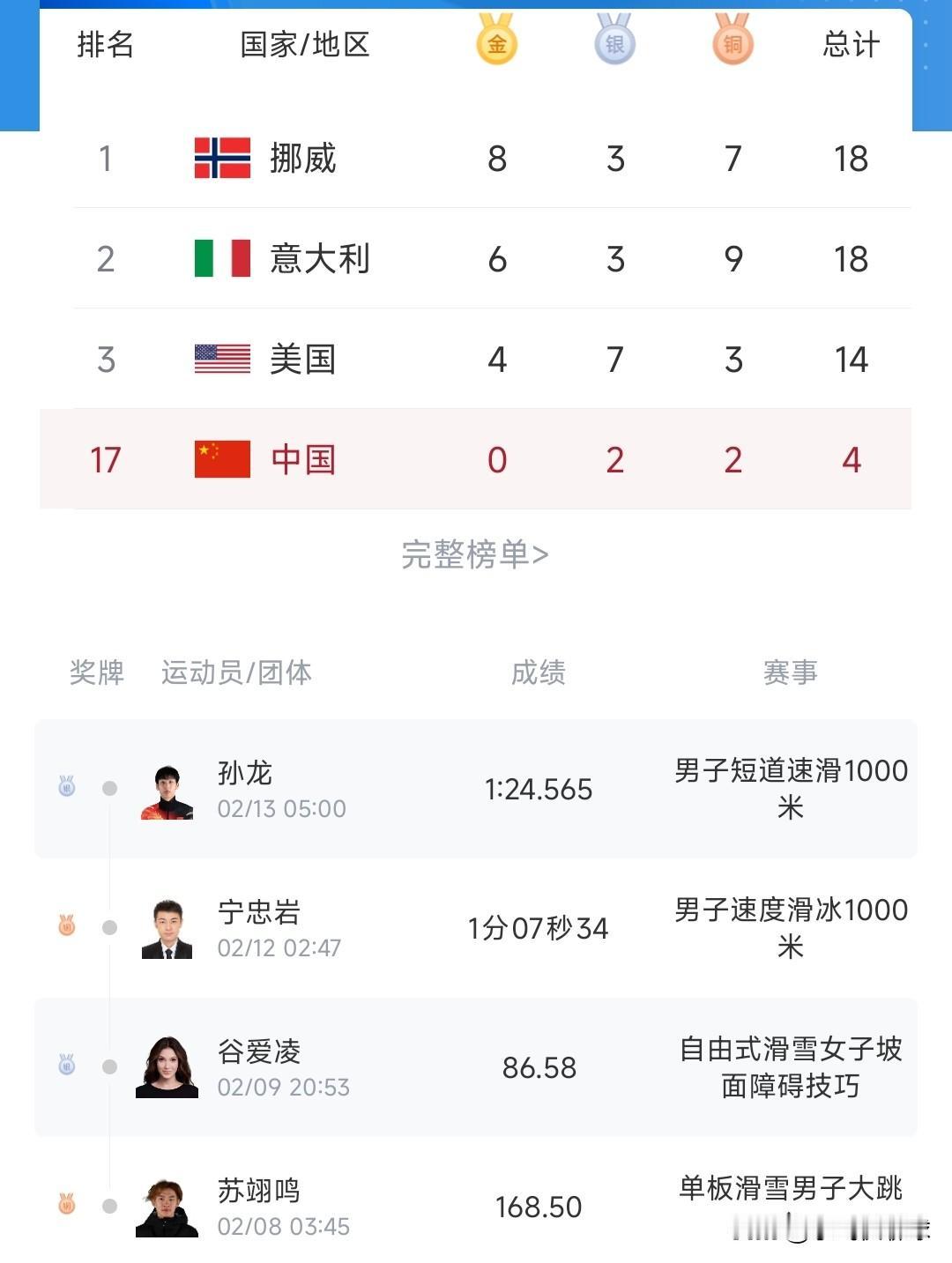Open 孙龙's athlete profile photo
Screen dimensions: 952x1263
pos(168,790)
